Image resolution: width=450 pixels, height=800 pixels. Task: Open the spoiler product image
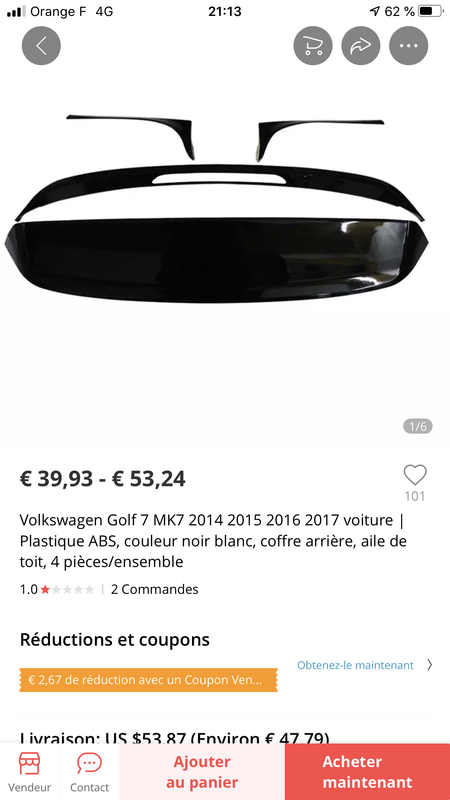point(217,208)
